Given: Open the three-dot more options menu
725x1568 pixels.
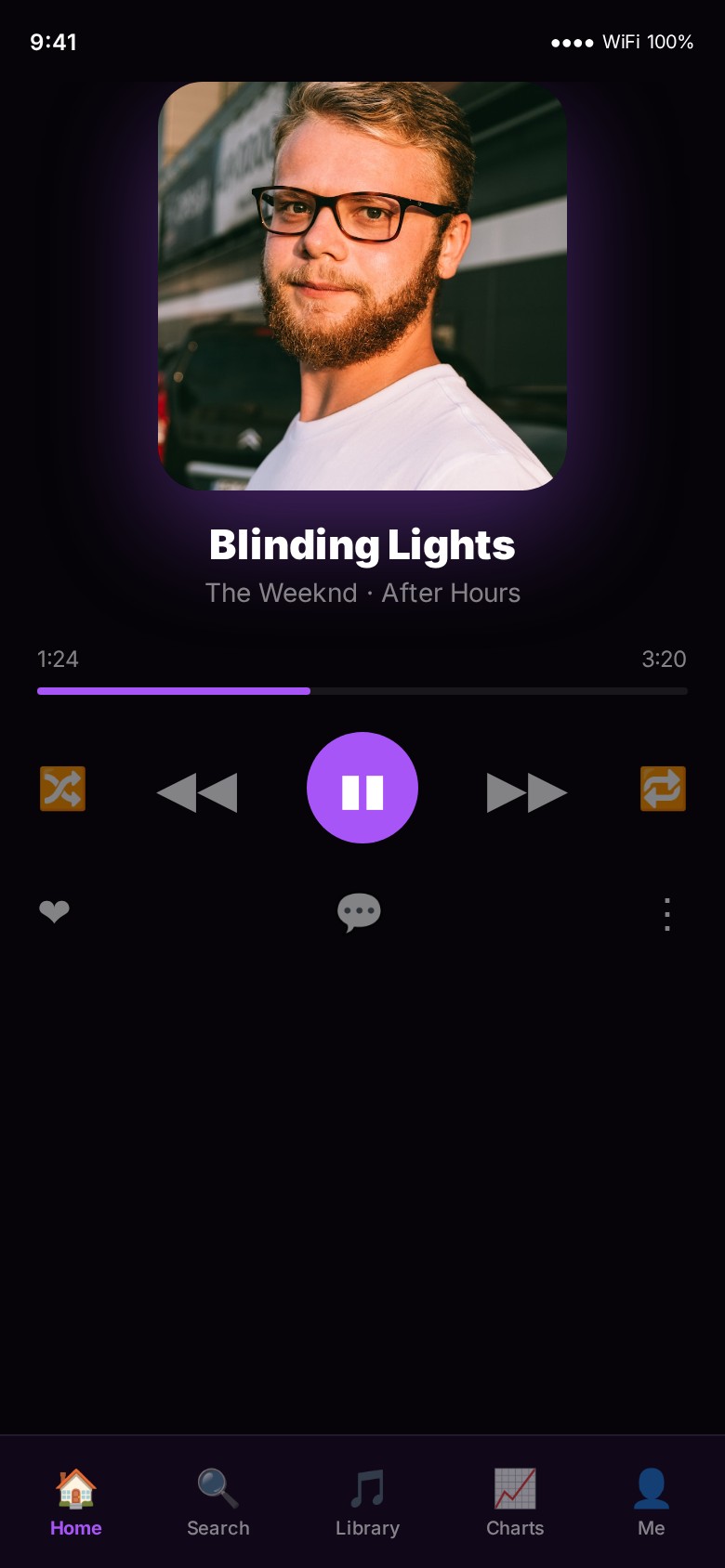Looking at the screenshot, I should 666,914.
